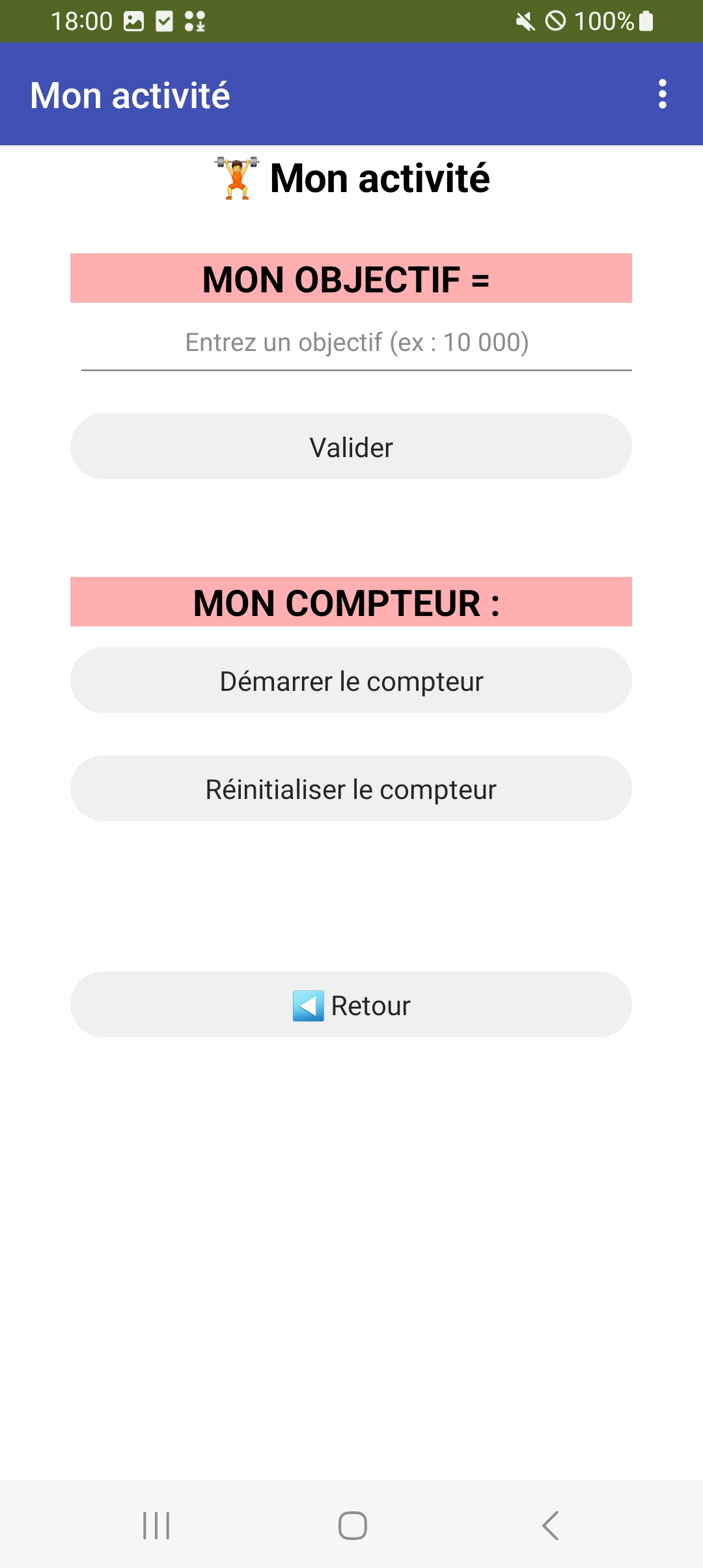Go back using the Retour button
The width and height of the screenshot is (703, 1568).
point(351,1005)
